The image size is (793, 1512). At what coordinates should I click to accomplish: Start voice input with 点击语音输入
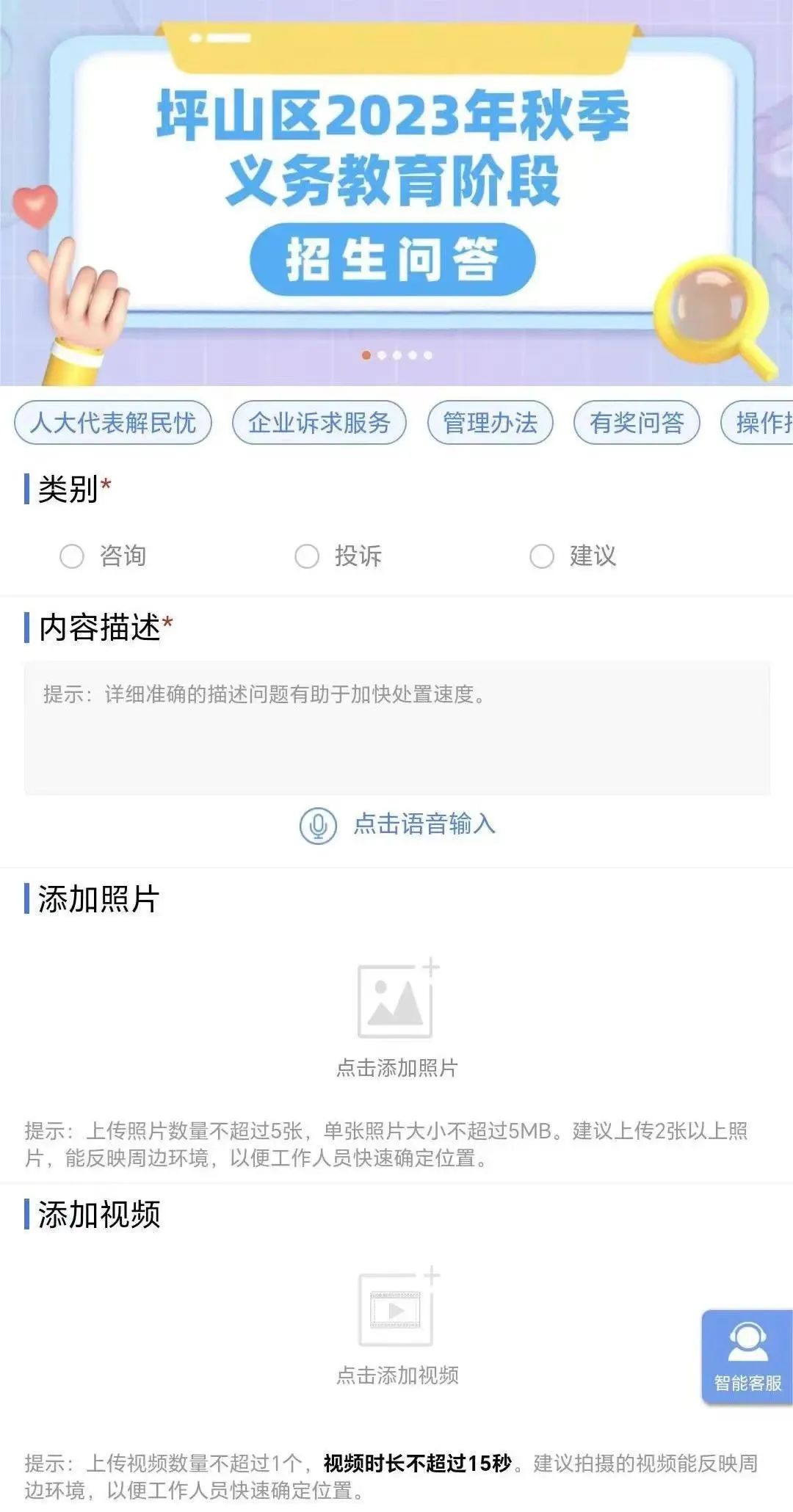coord(398,825)
